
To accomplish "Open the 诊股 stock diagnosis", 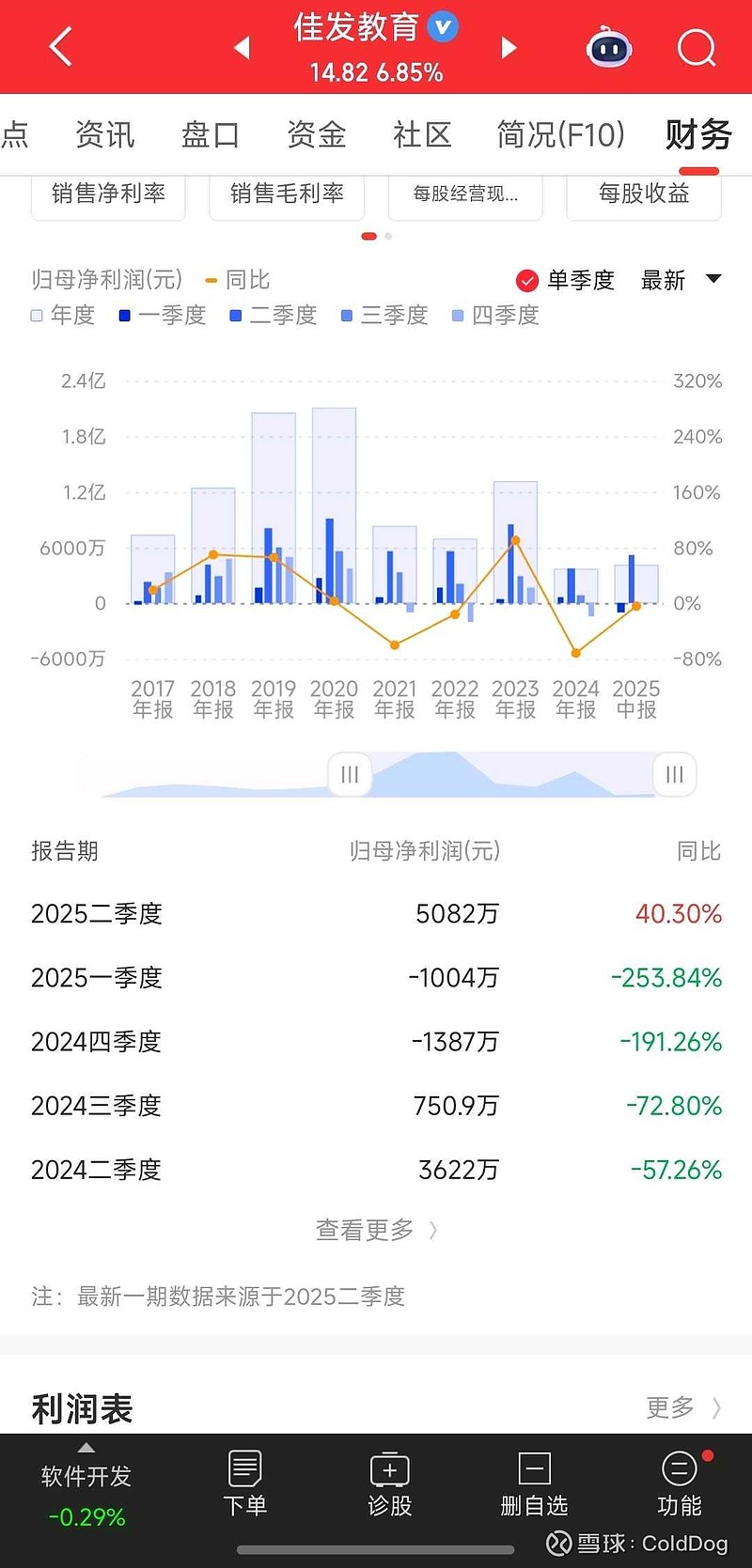I will (389, 1484).
